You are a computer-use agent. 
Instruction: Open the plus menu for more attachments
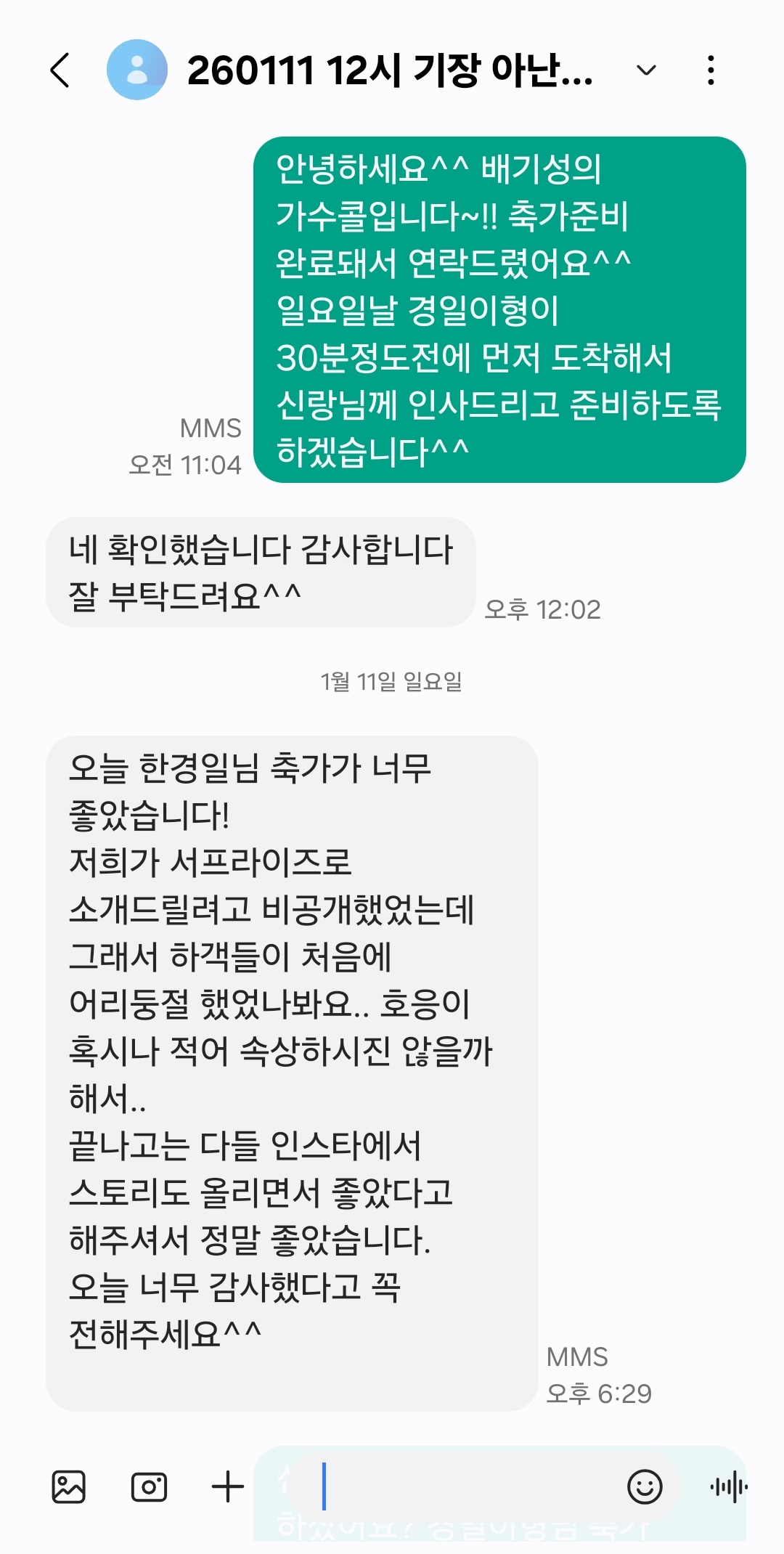(228, 1486)
